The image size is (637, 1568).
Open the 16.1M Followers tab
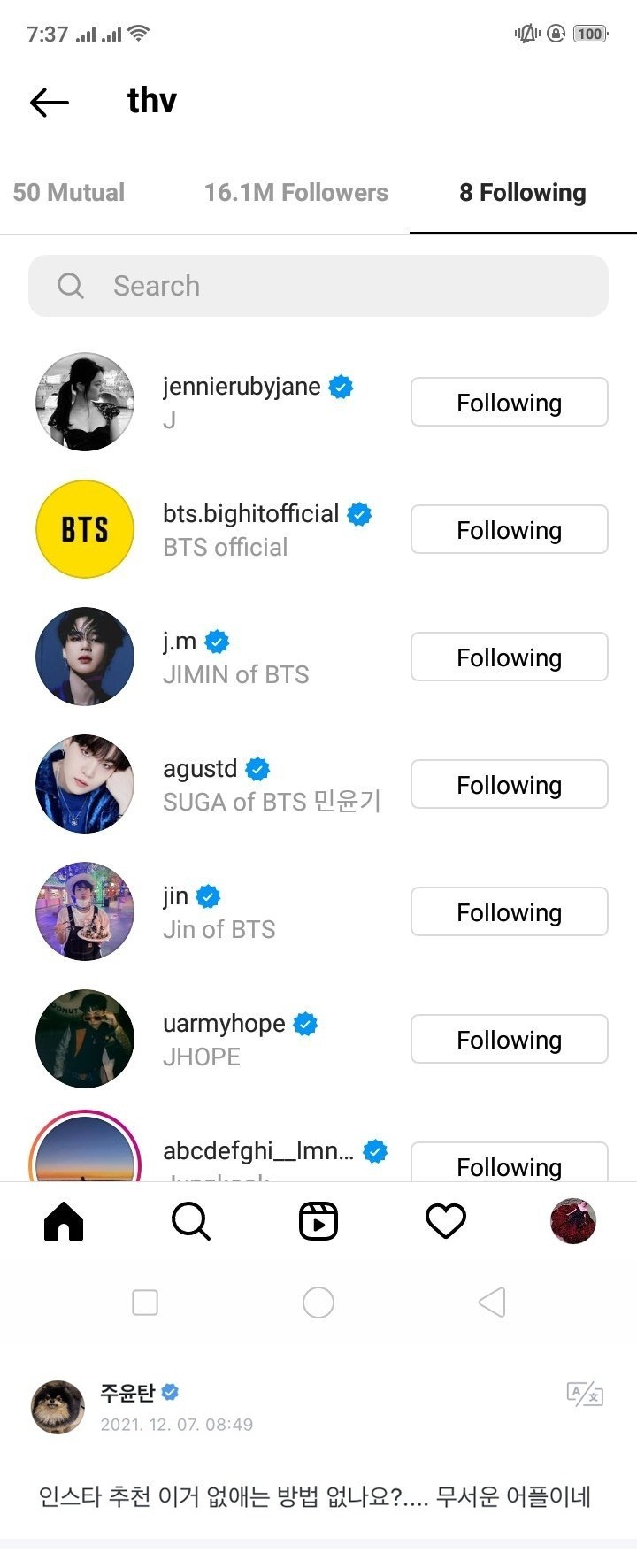pos(296,192)
